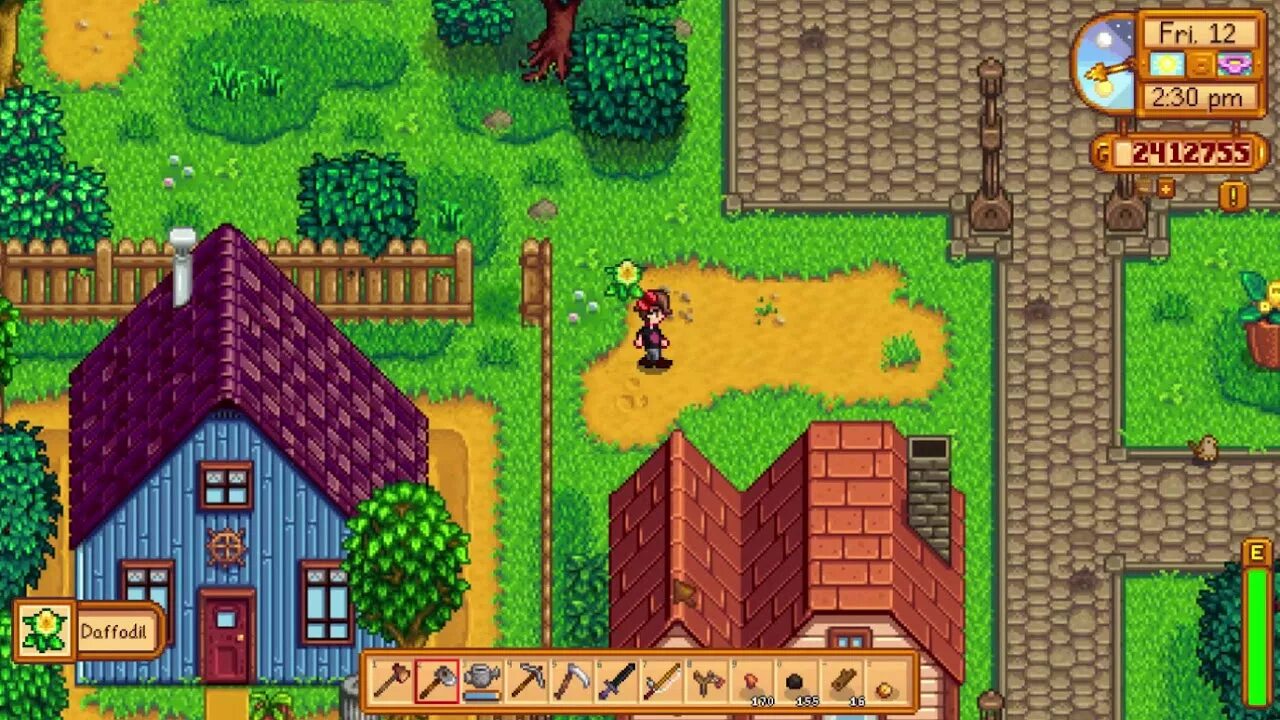Viewport: 1280px width, 720px height.
Task: Select the item stack of 170
Action: [x=752, y=682]
